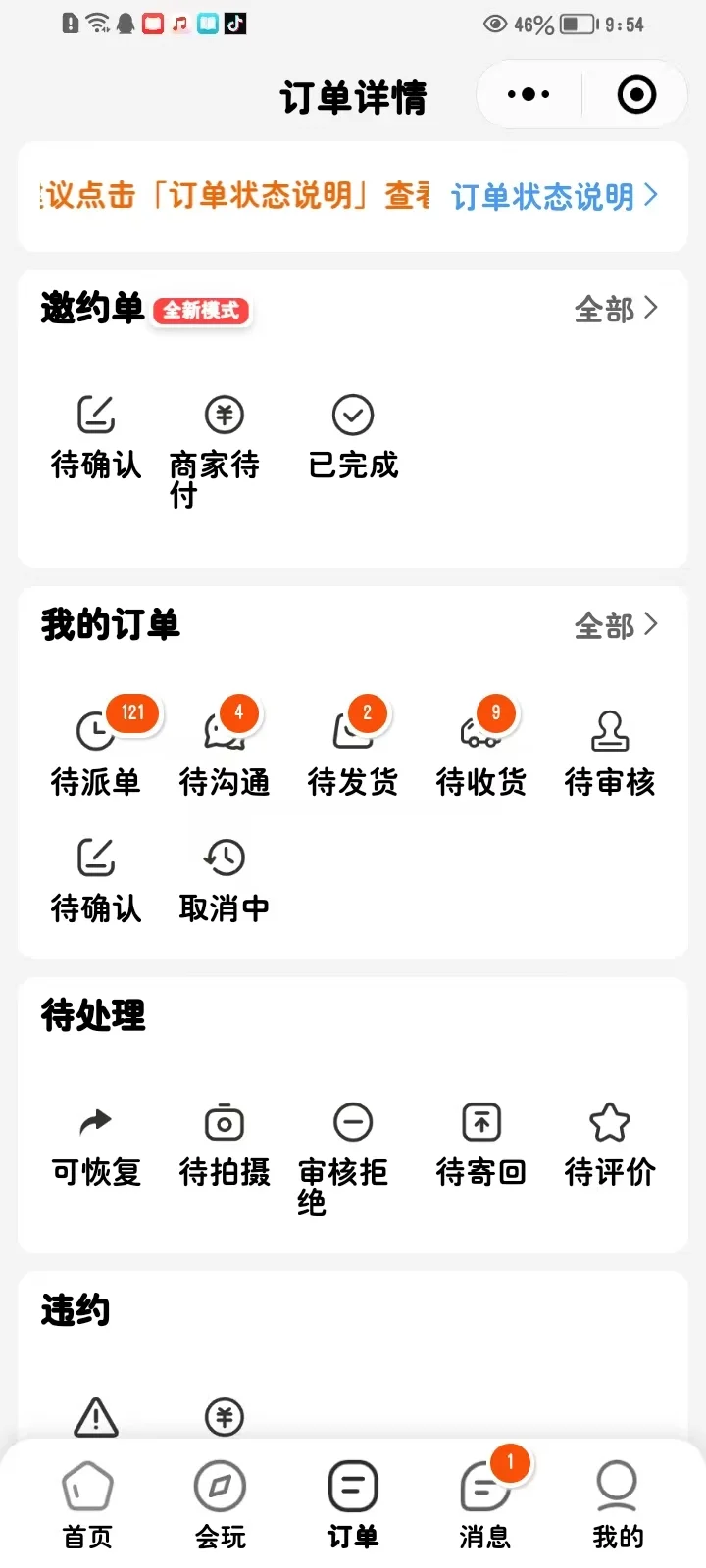The height and width of the screenshot is (1568, 706).
Task: View all orders in the 我的订单 section
Action: (x=616, y=625)
